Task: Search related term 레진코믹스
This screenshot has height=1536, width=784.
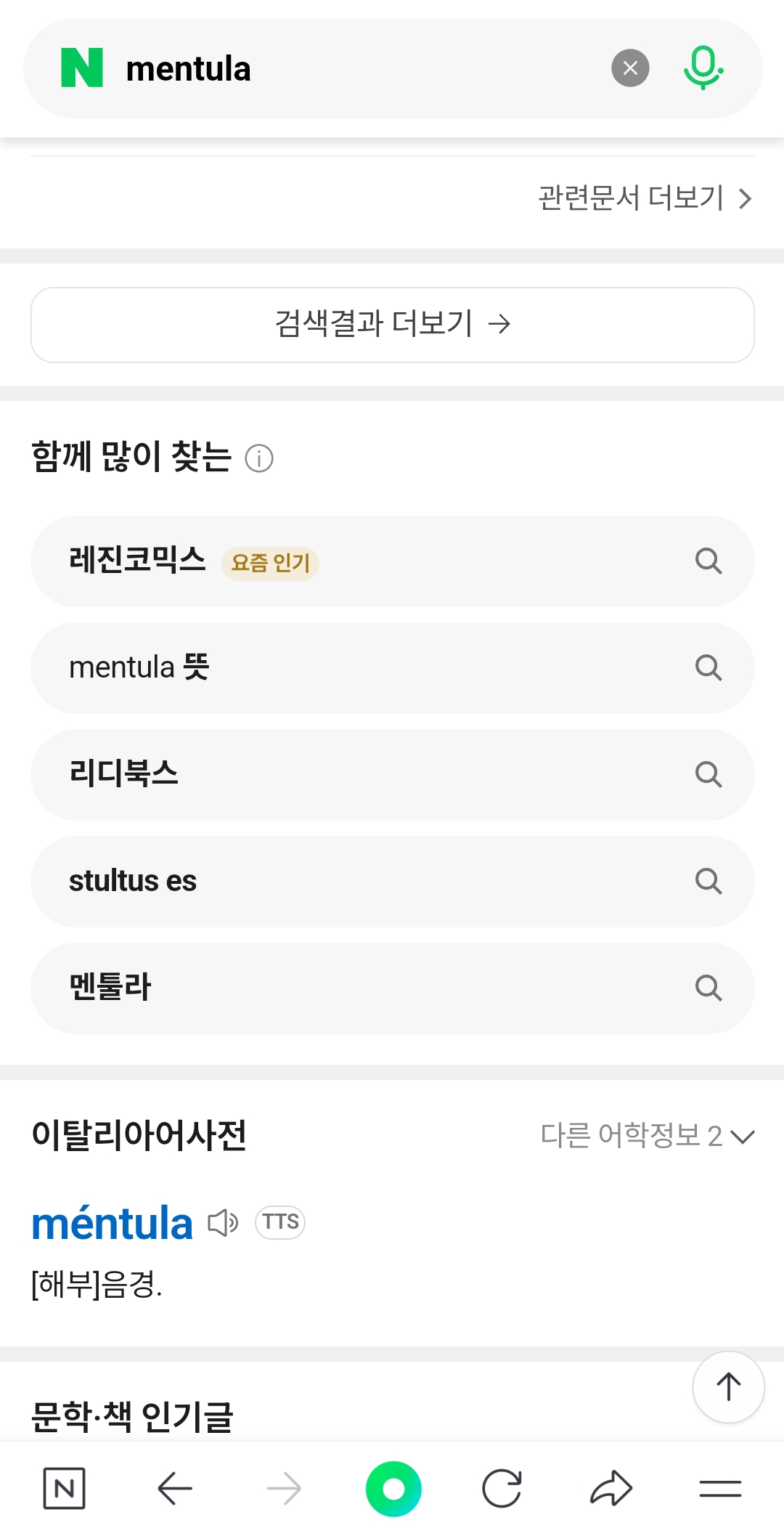Action: (393, 561)
